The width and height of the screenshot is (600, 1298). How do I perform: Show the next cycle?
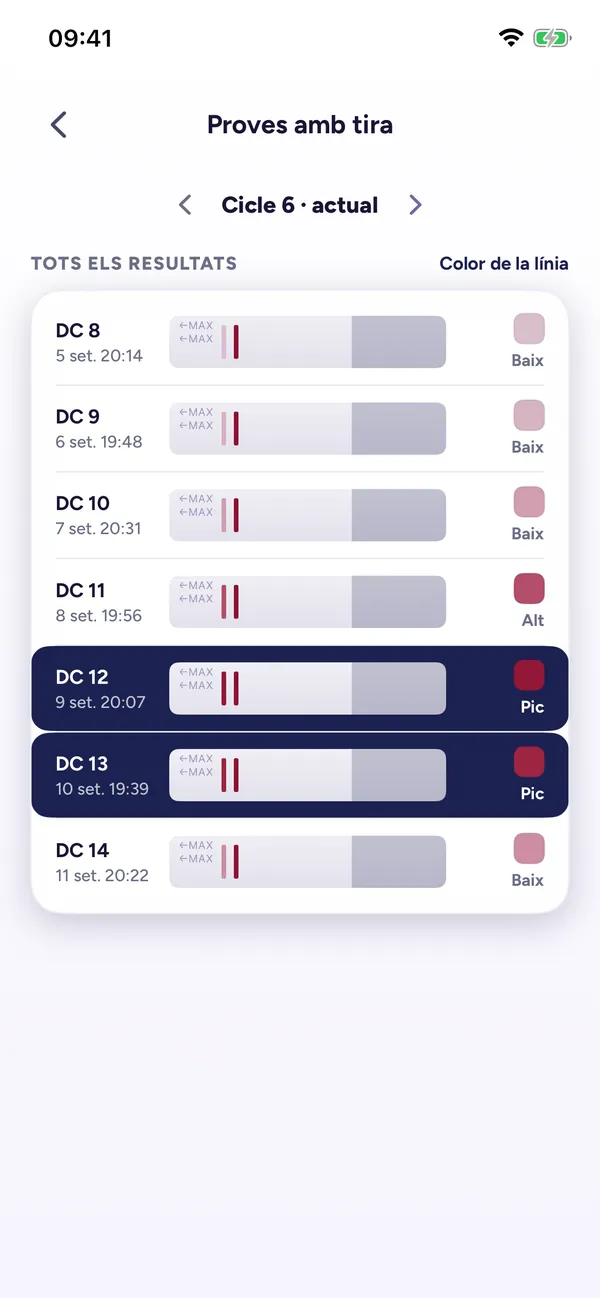click(415, 205)
